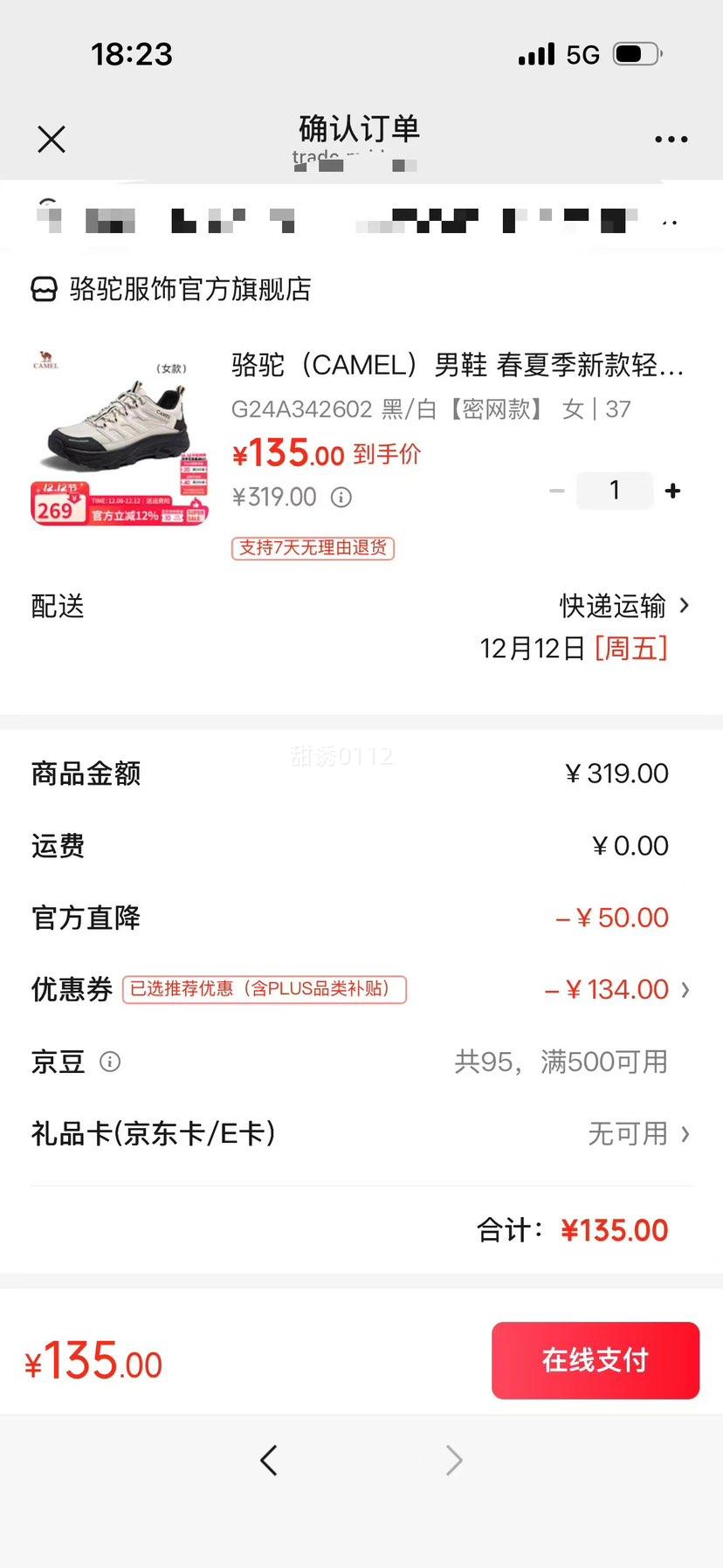Increase the shoe quantity with plus

point(672,492)
